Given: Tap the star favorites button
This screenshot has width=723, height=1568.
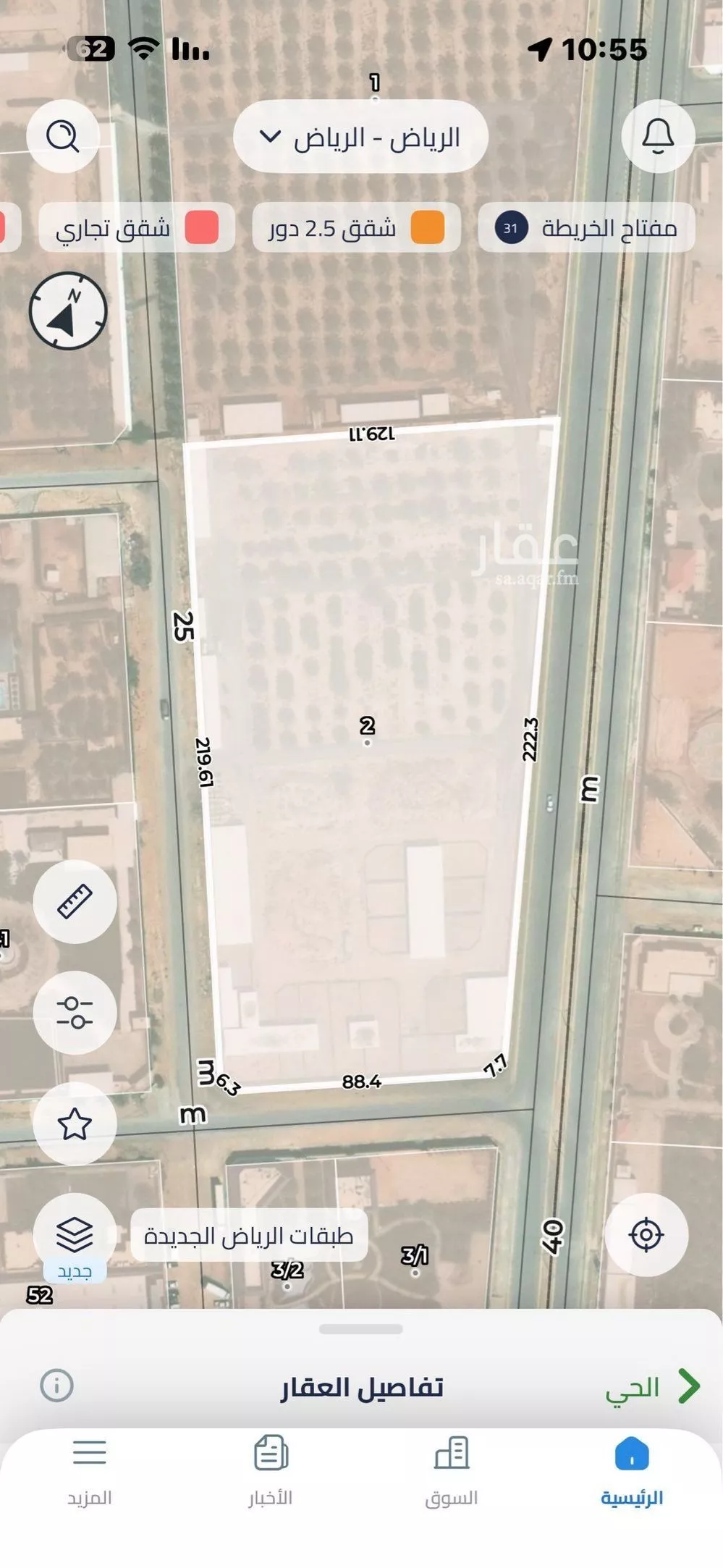Looking at the screenshot, I should tap(75, 1124).
